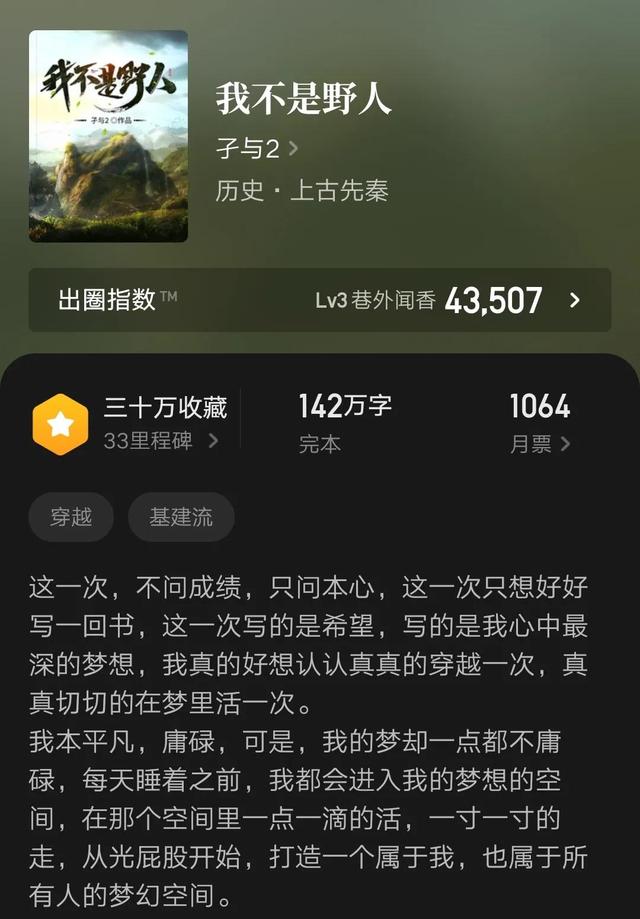The image size is (640, 919).
Task: Tap the 我不是野人 book cover
Action: click(108, 136)
